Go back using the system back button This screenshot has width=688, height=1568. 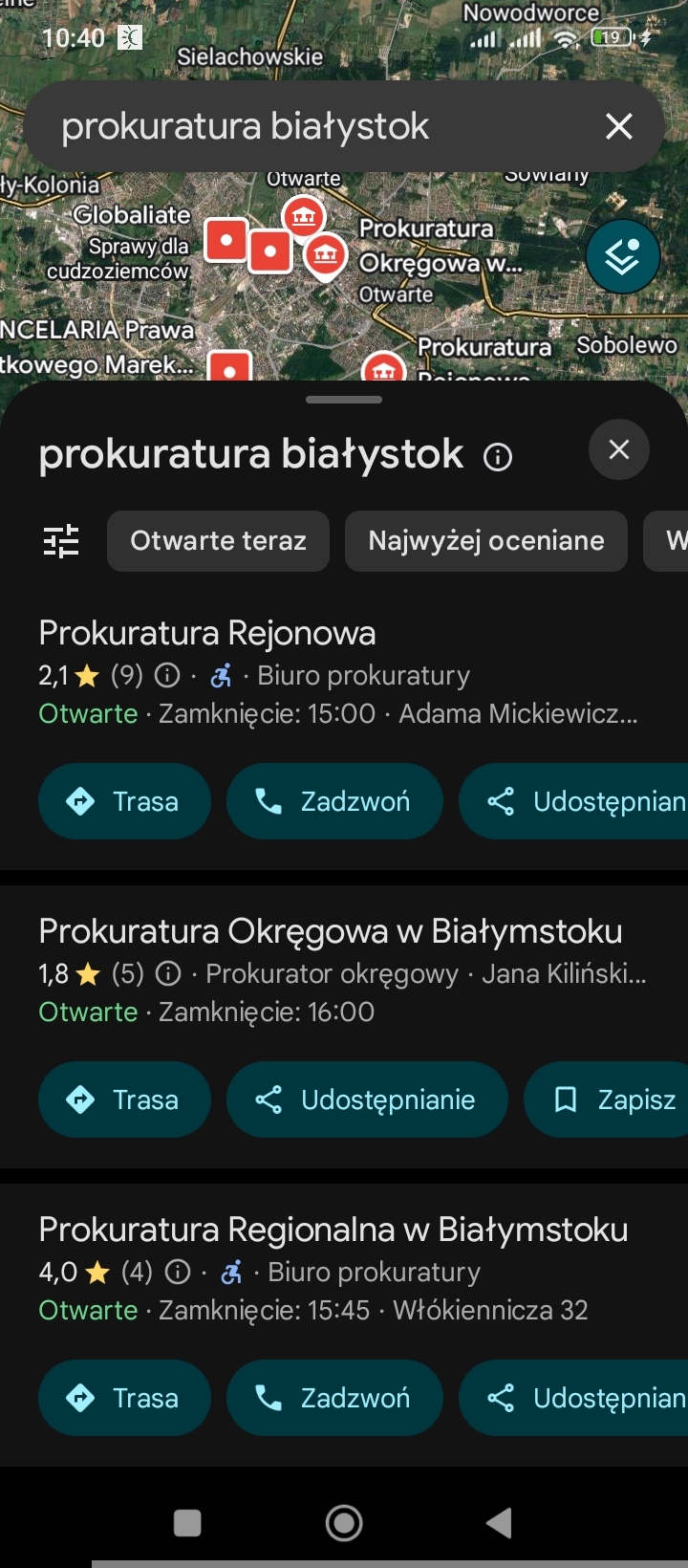click(499, 1522)
